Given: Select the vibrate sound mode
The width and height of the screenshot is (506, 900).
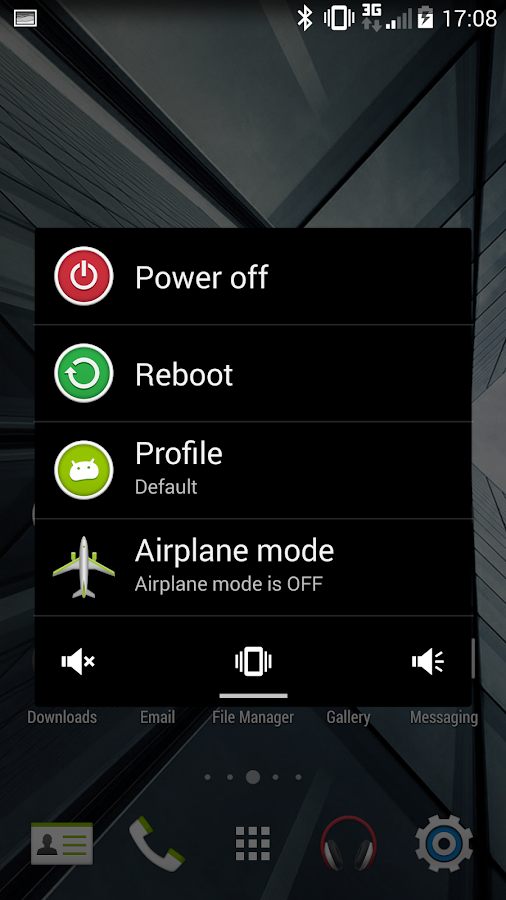Looking at the screenshot, I should [253, 662].
